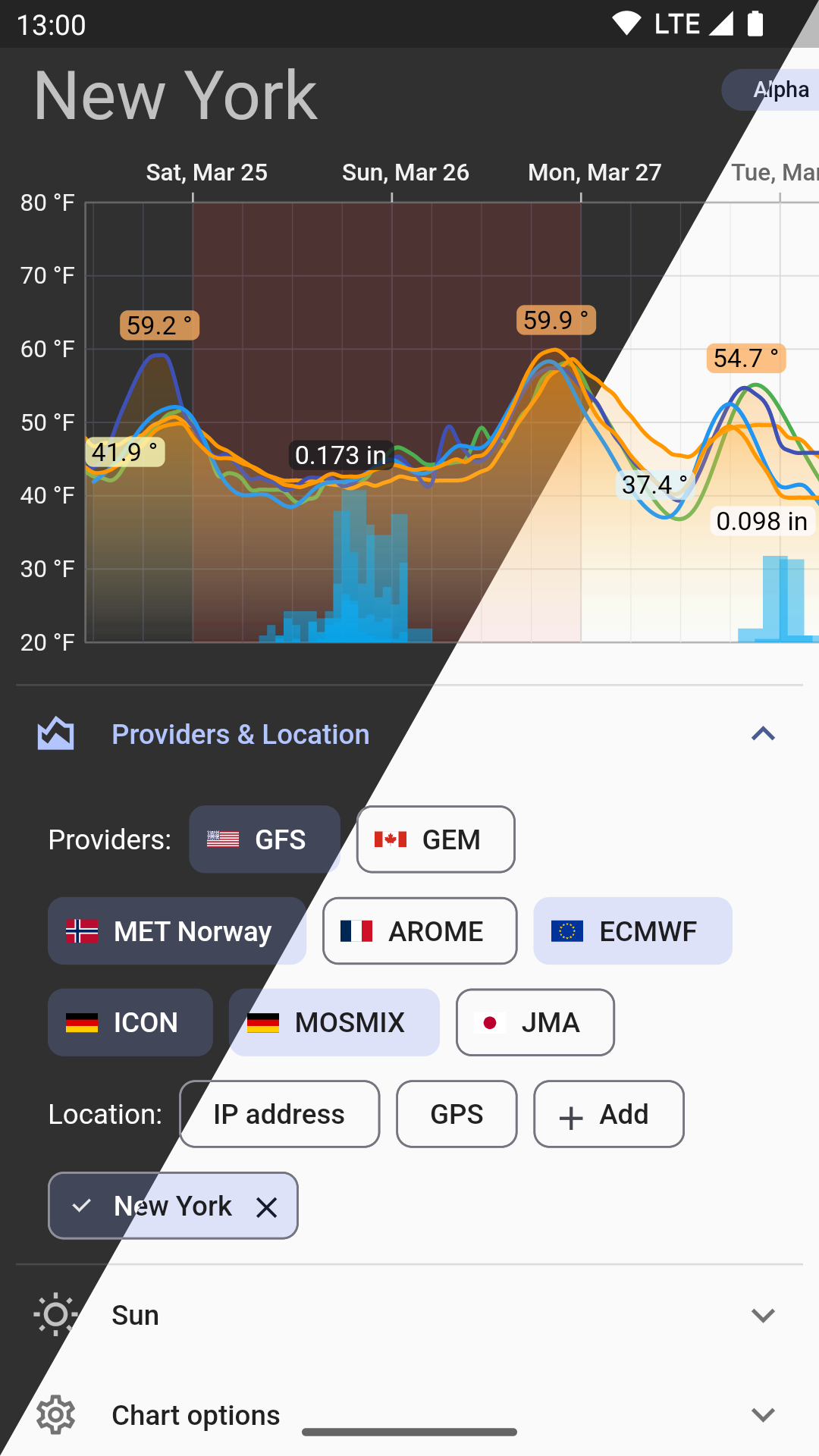Toggle the MOSMIX provider
This screenshot has width=819, height=1456.
pyautogui.click(x=334, y=1022)
